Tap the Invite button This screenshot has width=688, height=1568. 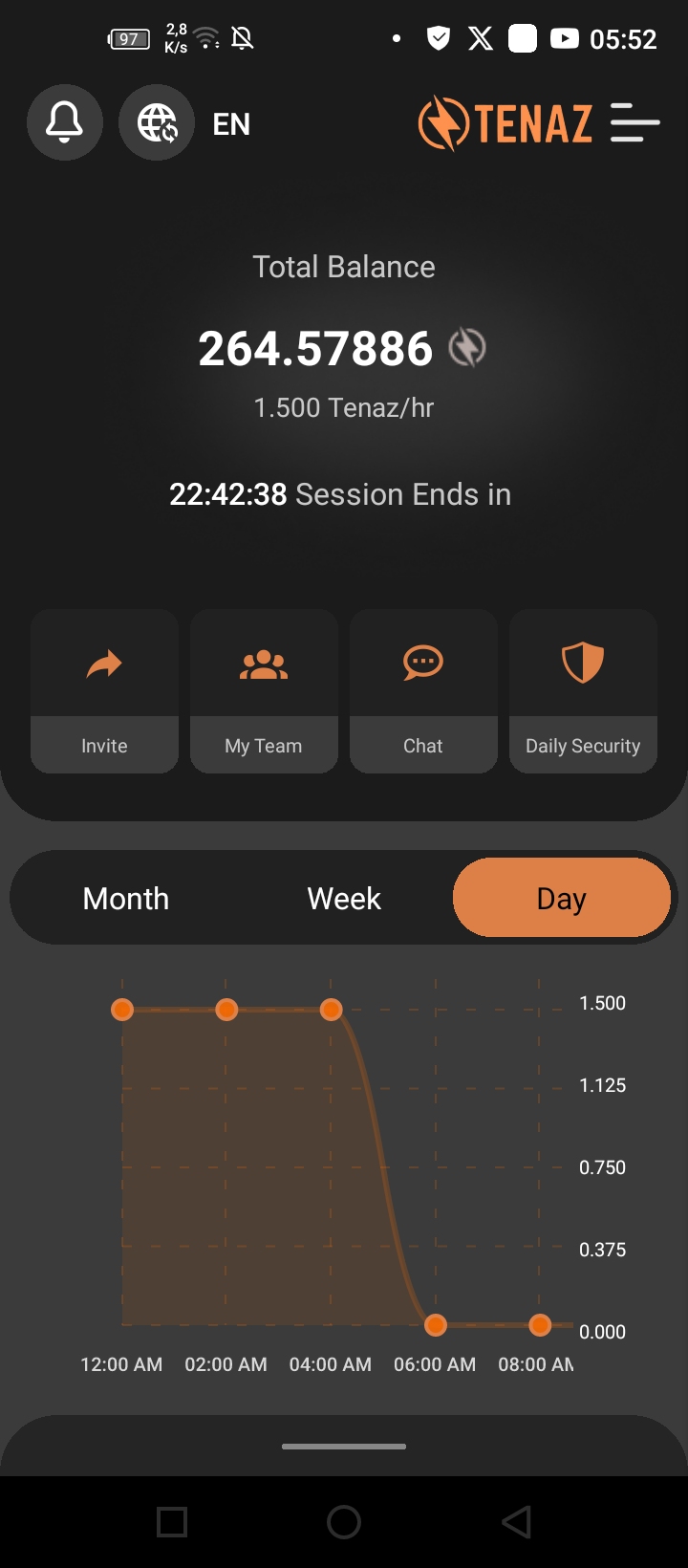pyautogui.click(x=104, y=691)
